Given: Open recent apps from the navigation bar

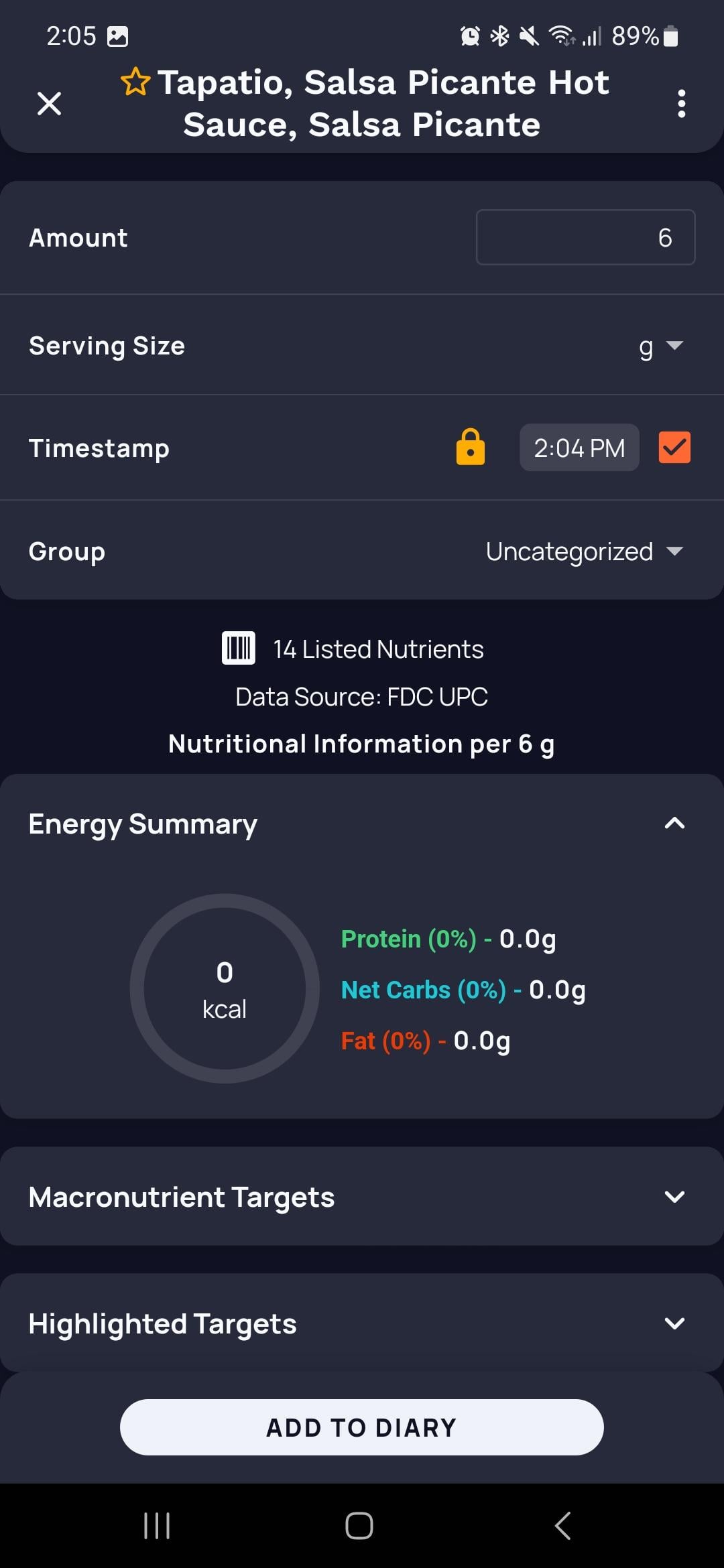Looking at the screenshot, I should tap(157, 1526).
